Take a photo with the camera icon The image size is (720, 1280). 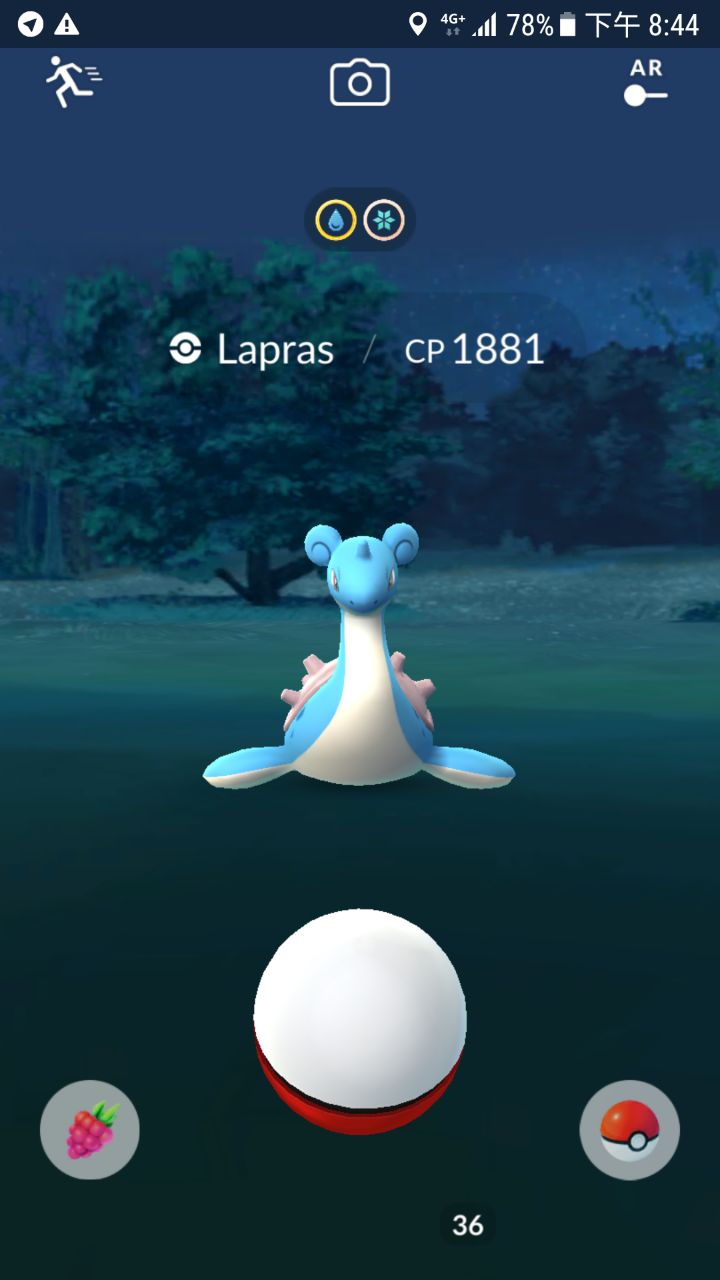(x=359, y=83)
